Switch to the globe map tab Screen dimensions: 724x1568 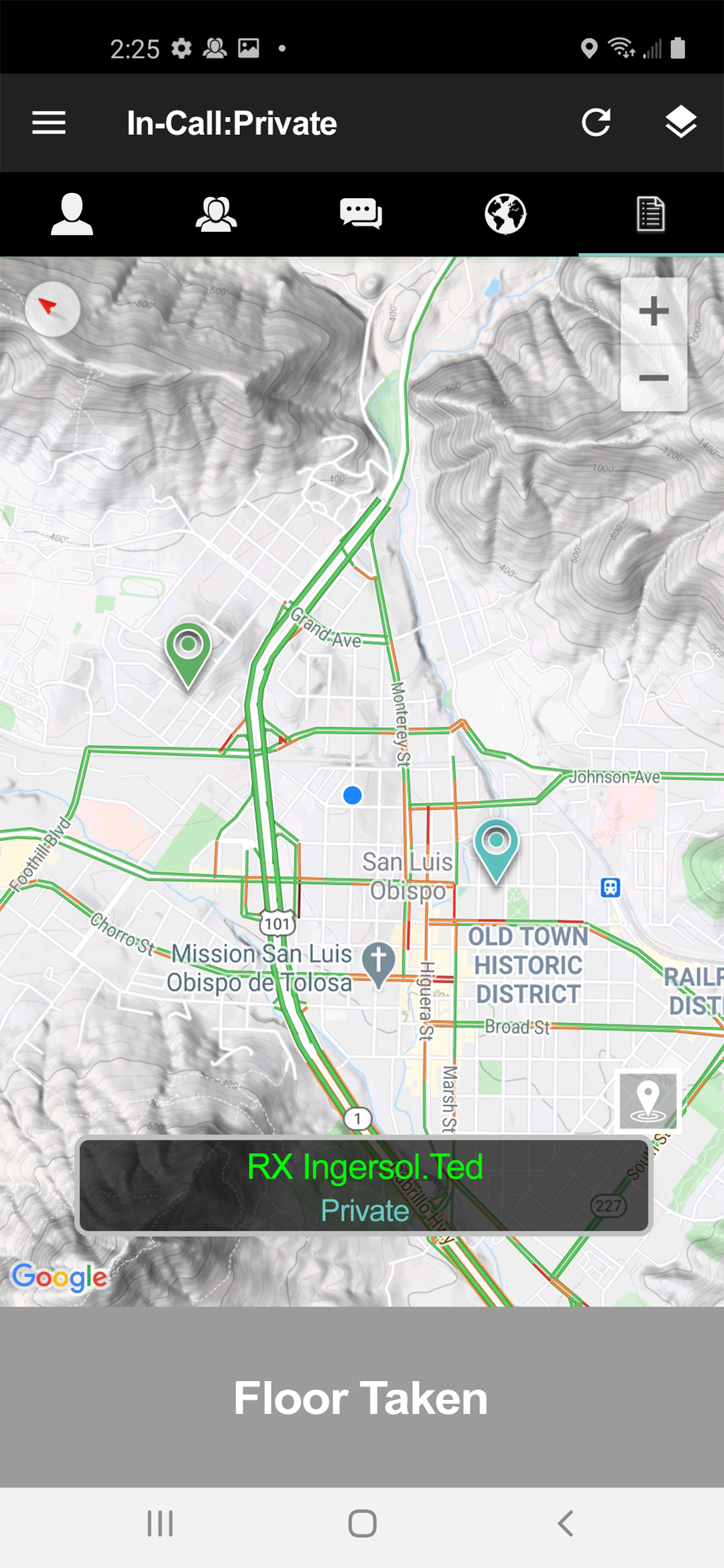[x=505, y=214]
